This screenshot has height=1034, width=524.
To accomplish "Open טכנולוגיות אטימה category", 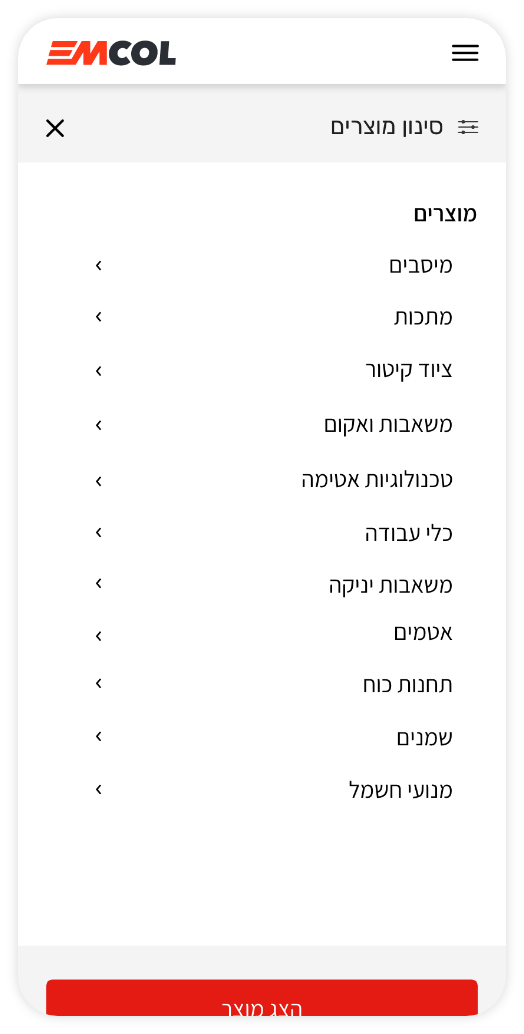I will pyautogui.click(x=274, y=481).
